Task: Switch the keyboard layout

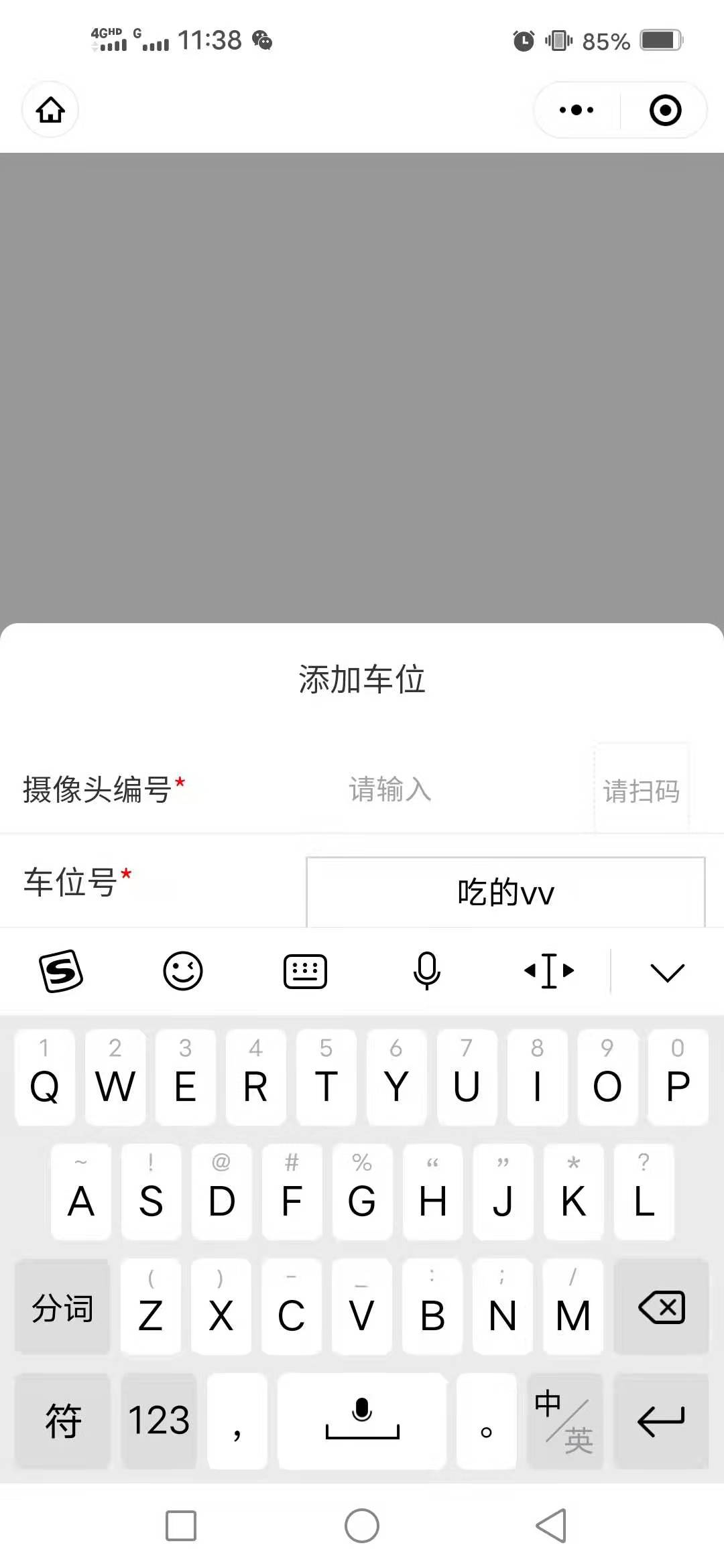Action: coord(305,971)
